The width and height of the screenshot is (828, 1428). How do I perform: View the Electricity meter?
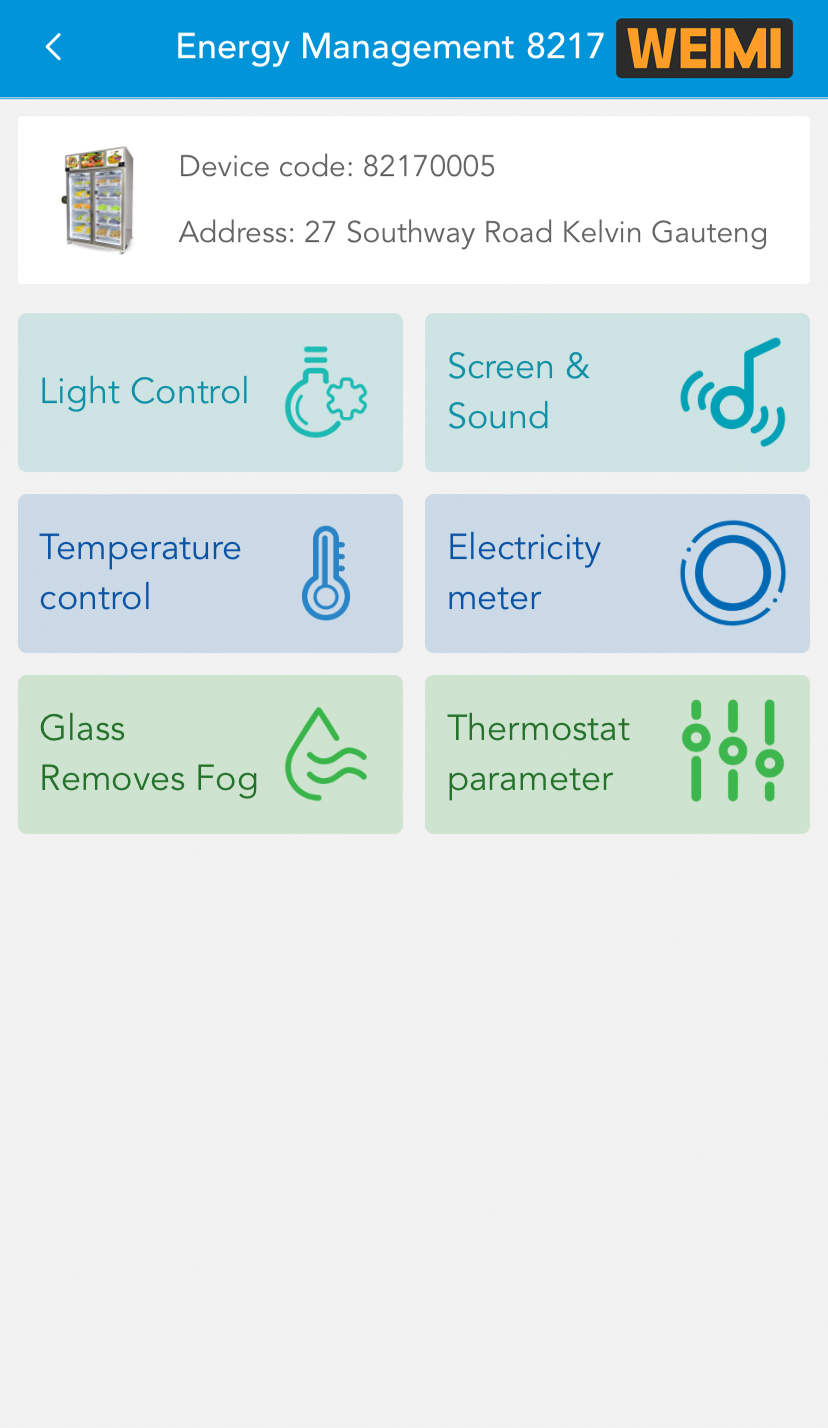[617, 573]
